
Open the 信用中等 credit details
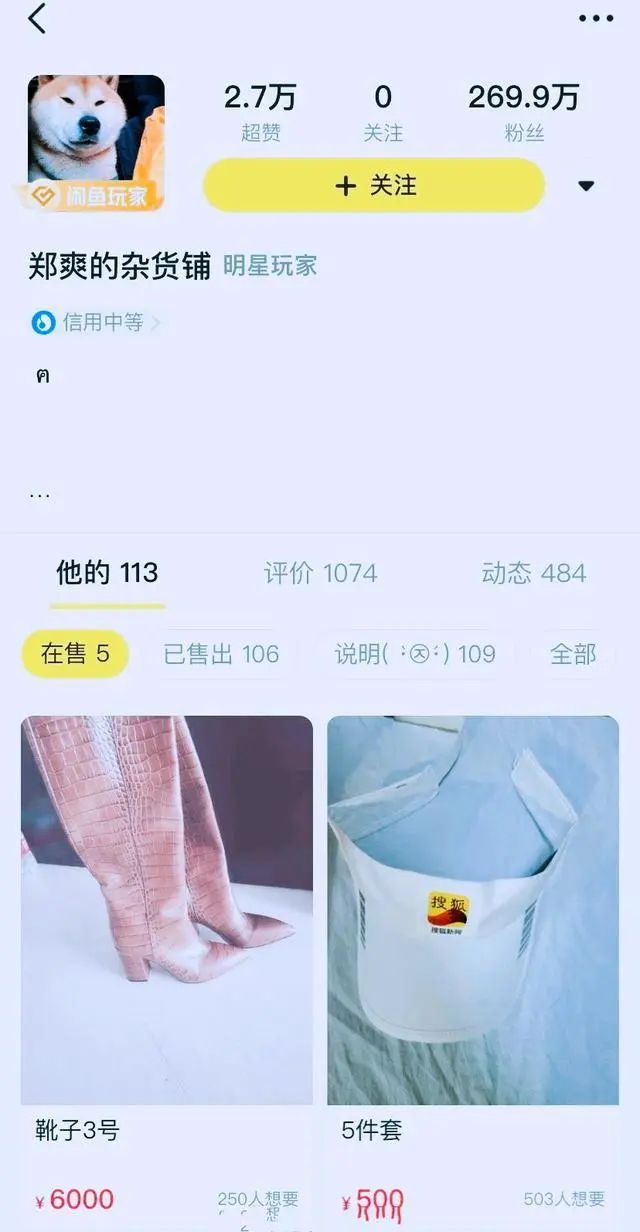tap(95, 322)
